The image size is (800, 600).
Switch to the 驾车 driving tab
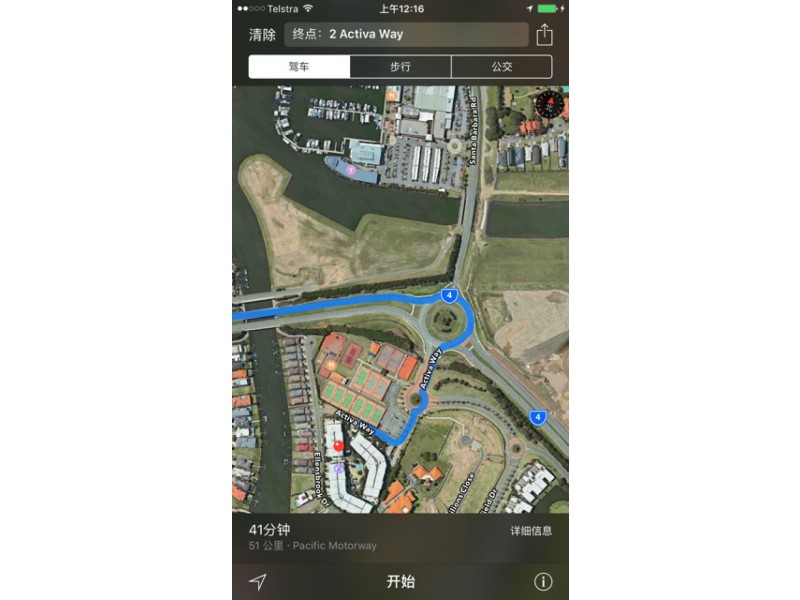point(299,67)
